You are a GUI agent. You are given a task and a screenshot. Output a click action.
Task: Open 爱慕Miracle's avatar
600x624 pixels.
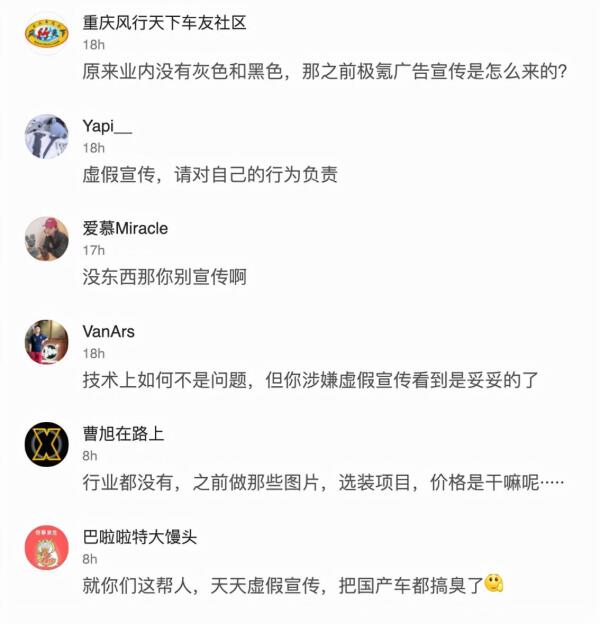[46, 239]
